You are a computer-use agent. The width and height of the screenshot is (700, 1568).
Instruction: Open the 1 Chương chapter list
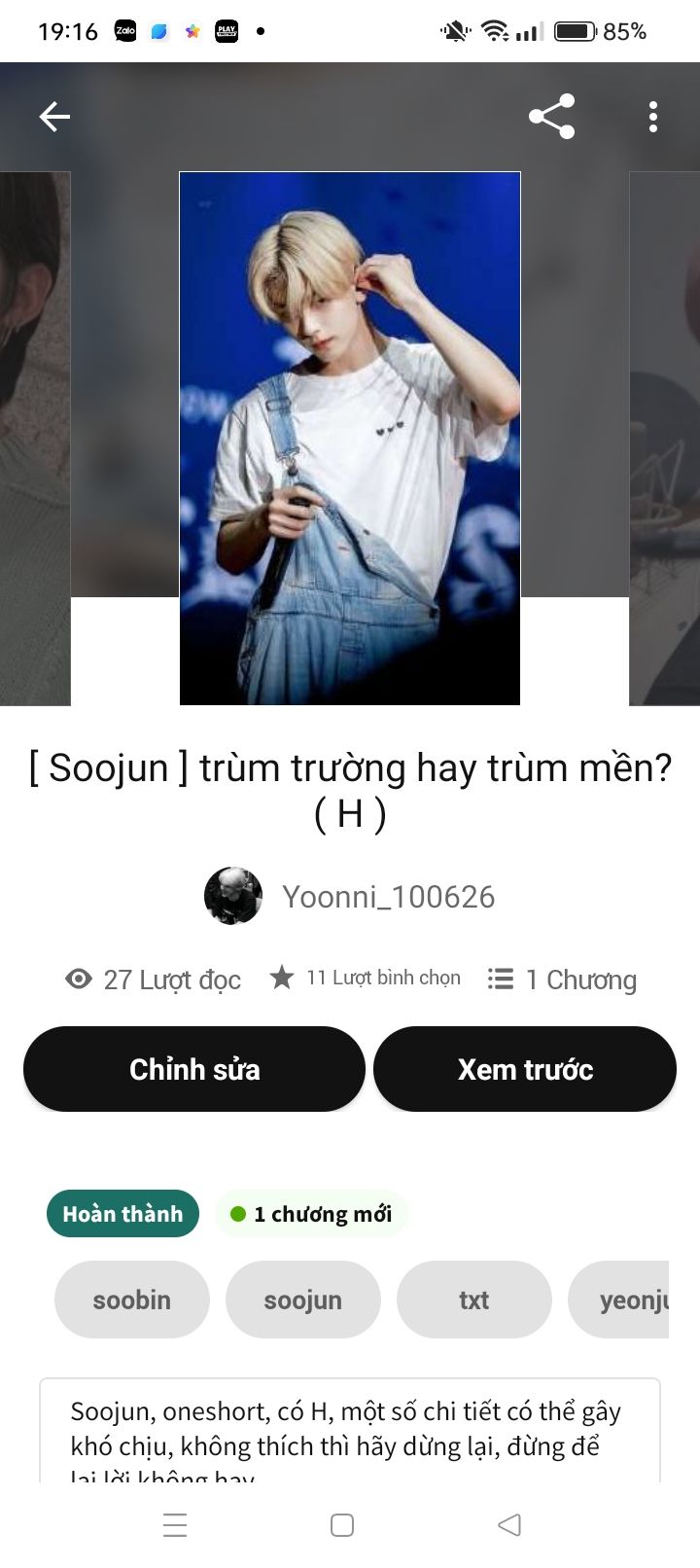tap(562, 980)
